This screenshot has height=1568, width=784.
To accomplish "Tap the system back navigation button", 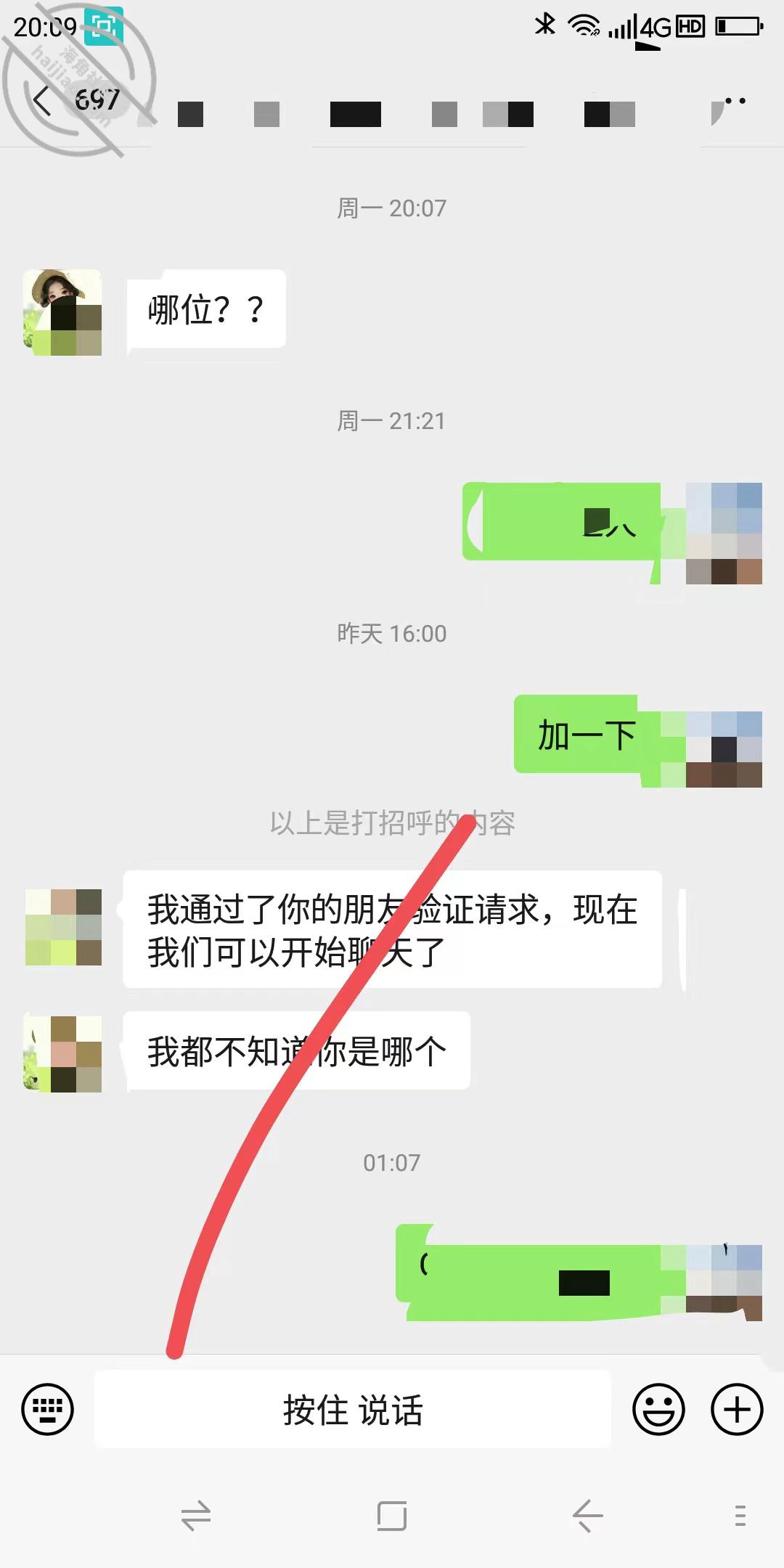I will tap(587, 1516).
